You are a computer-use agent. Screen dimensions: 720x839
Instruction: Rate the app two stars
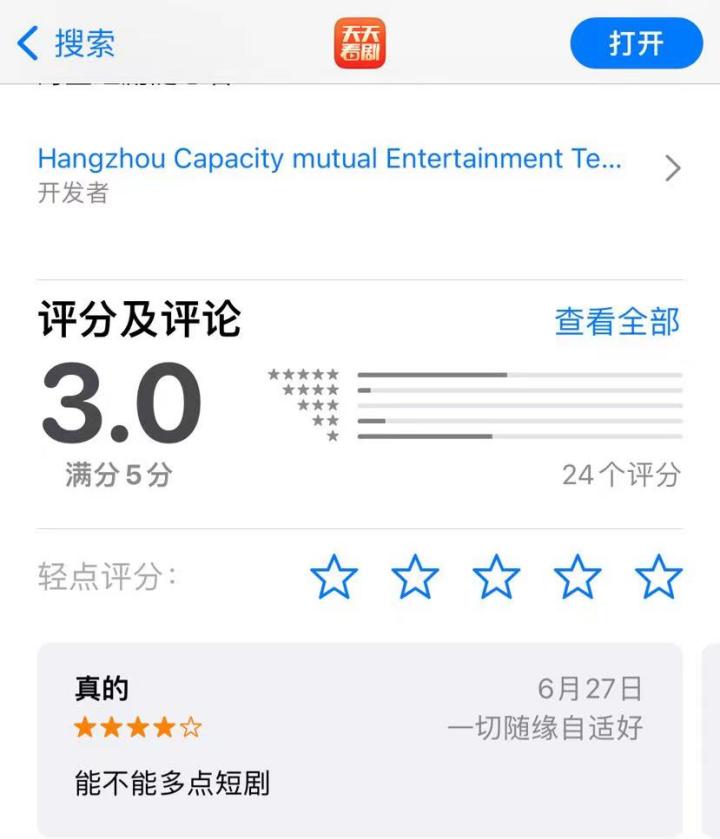(x=415, y=577)
